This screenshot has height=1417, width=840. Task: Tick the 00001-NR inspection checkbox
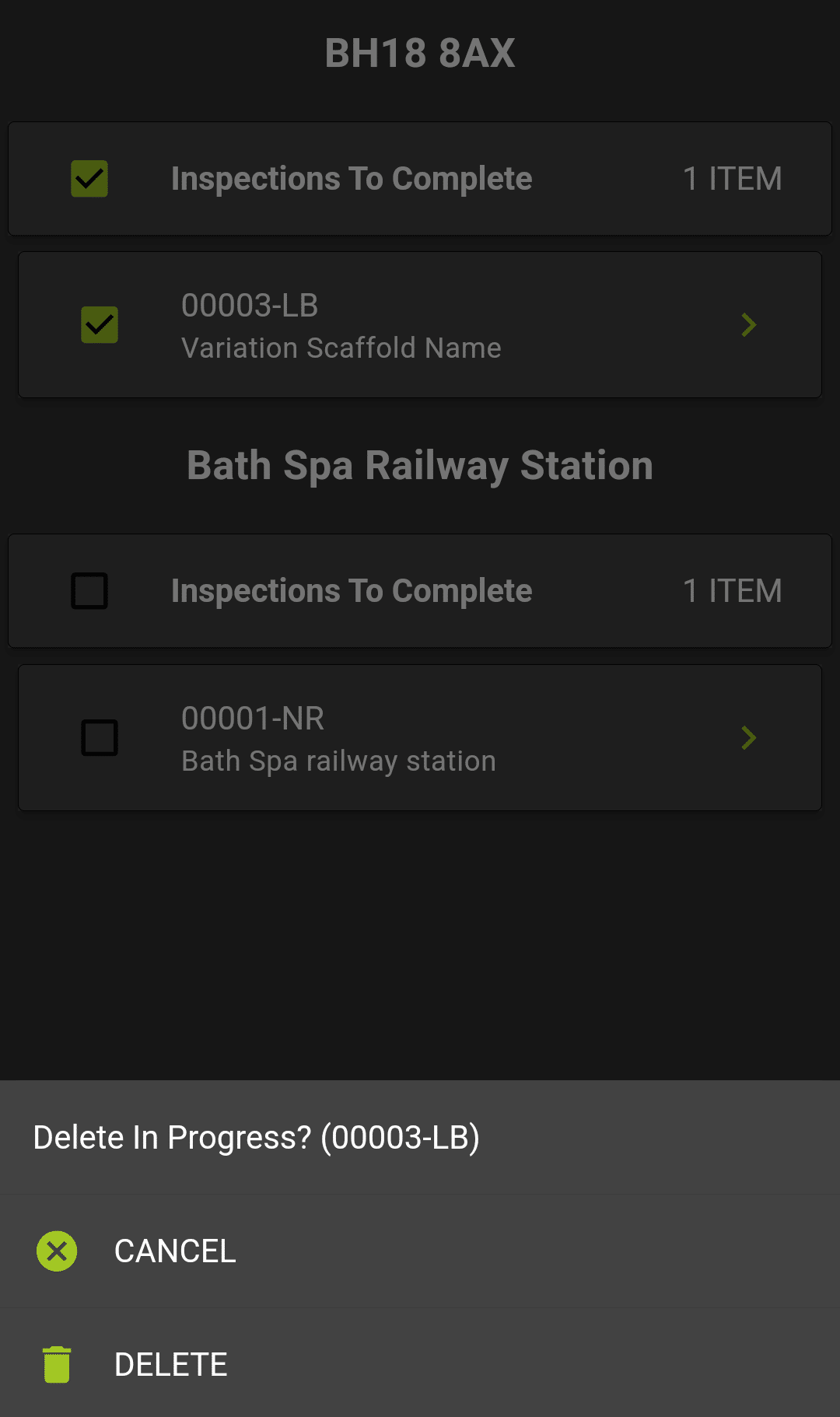[x=100, y=738]
